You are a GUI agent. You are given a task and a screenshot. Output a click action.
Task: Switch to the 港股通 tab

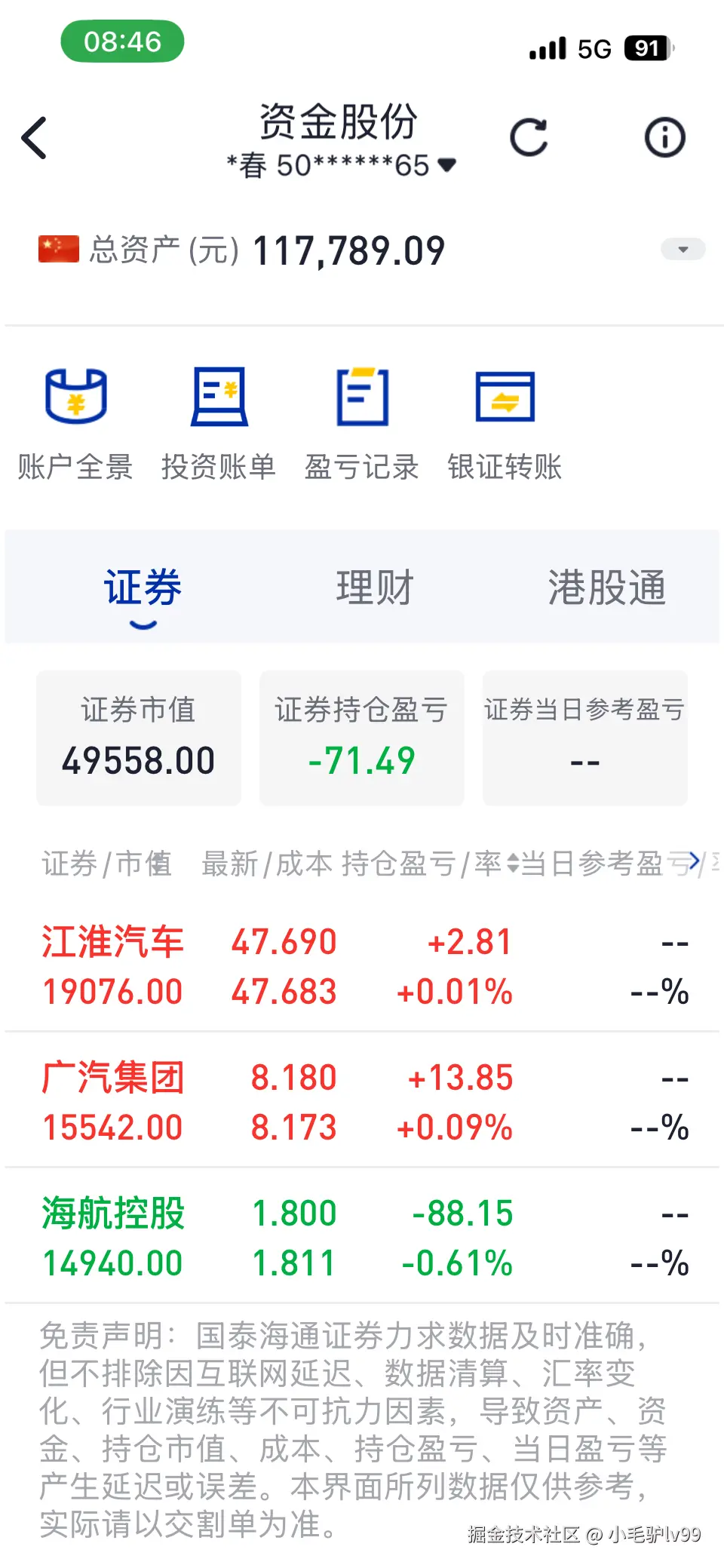pyautogui.click(x=607, y=588)
